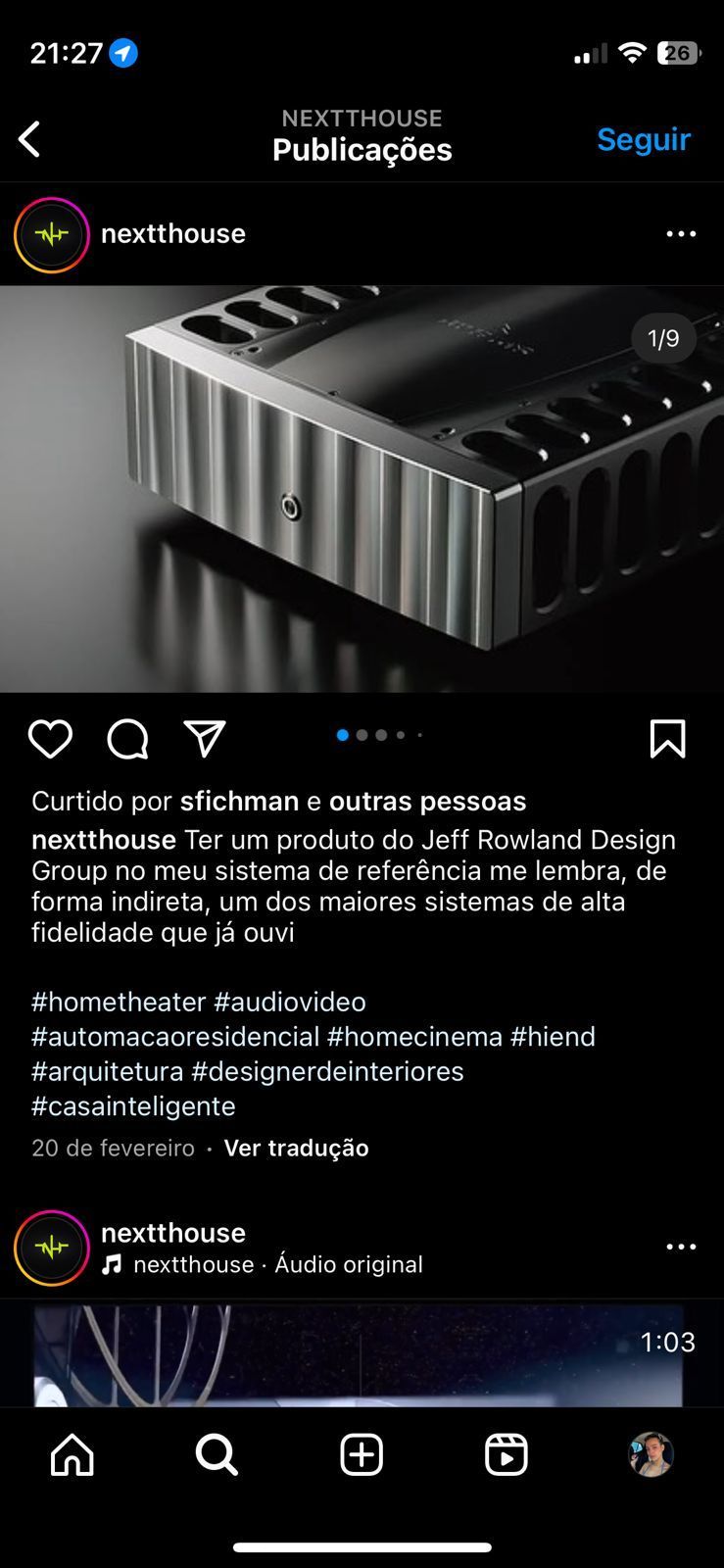Screen dimensions: 724x1568
Task: Open the #hometheater hashtag
Action: coord(119,1002)
